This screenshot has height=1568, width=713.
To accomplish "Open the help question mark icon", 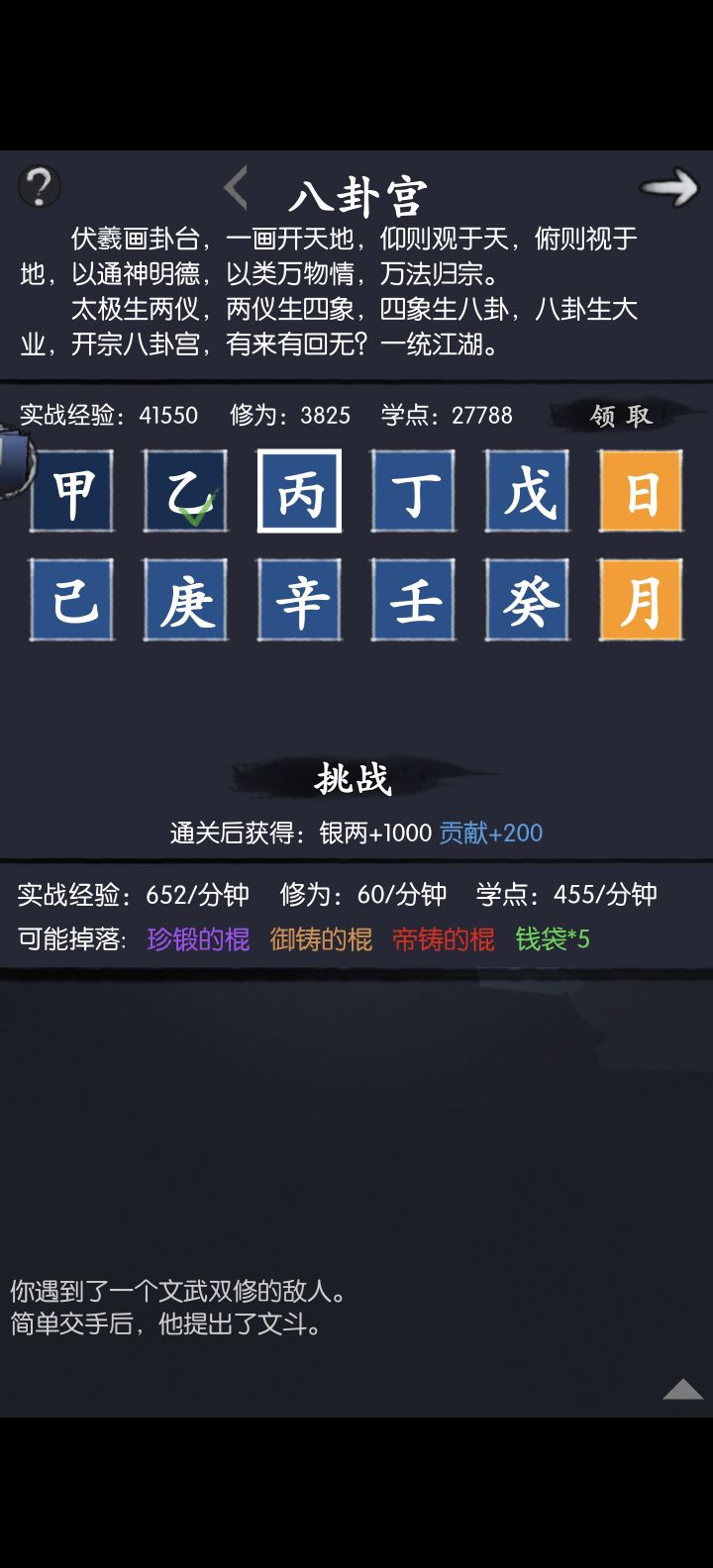I will pos(39,186).
